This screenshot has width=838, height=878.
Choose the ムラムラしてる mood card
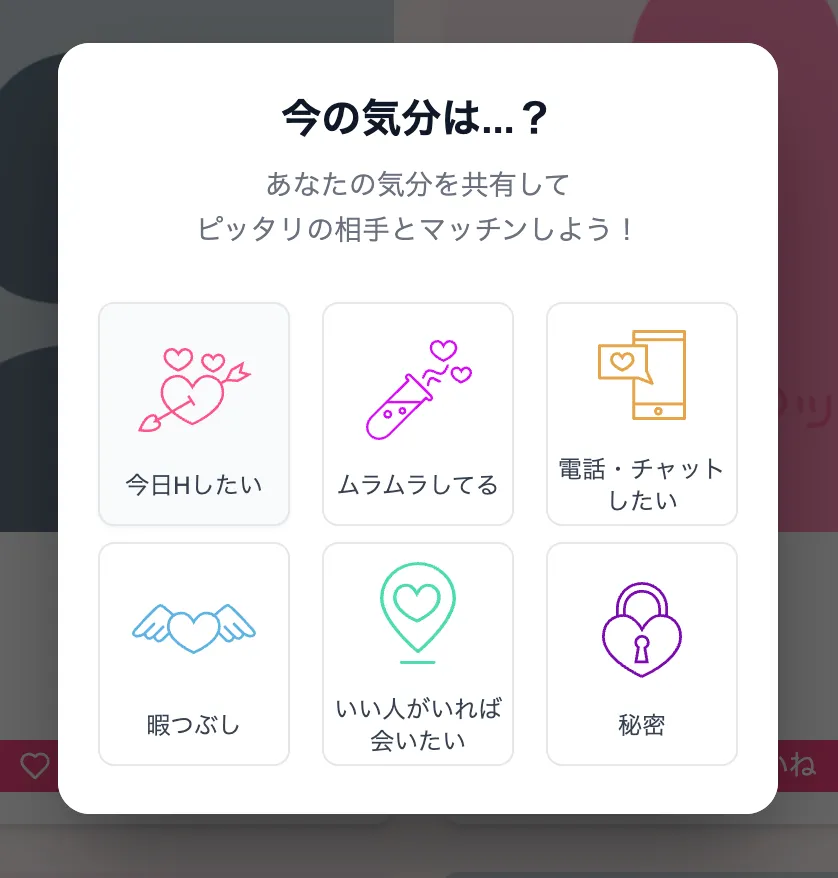pyautogui.click(x=417, y=414)
